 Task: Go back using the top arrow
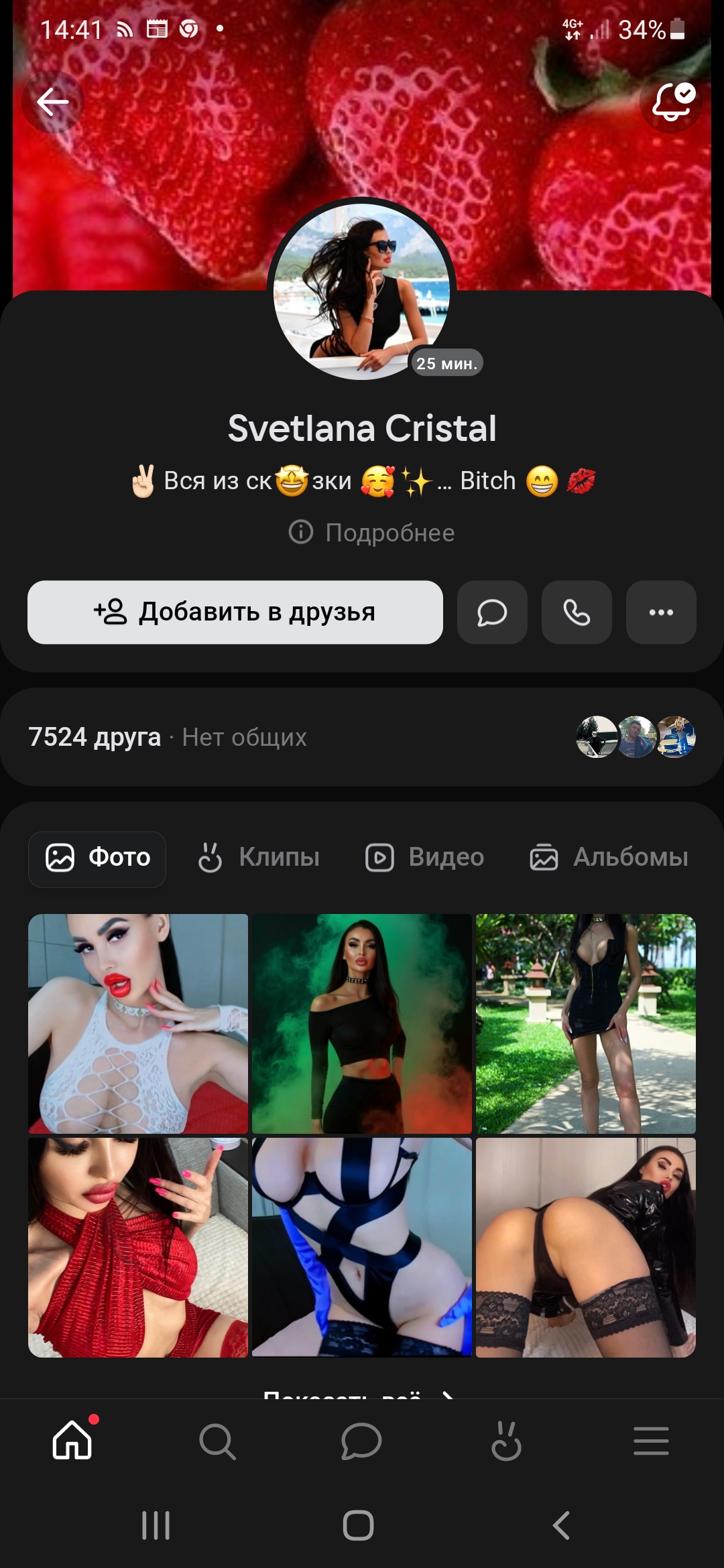(x=52, y=102)
